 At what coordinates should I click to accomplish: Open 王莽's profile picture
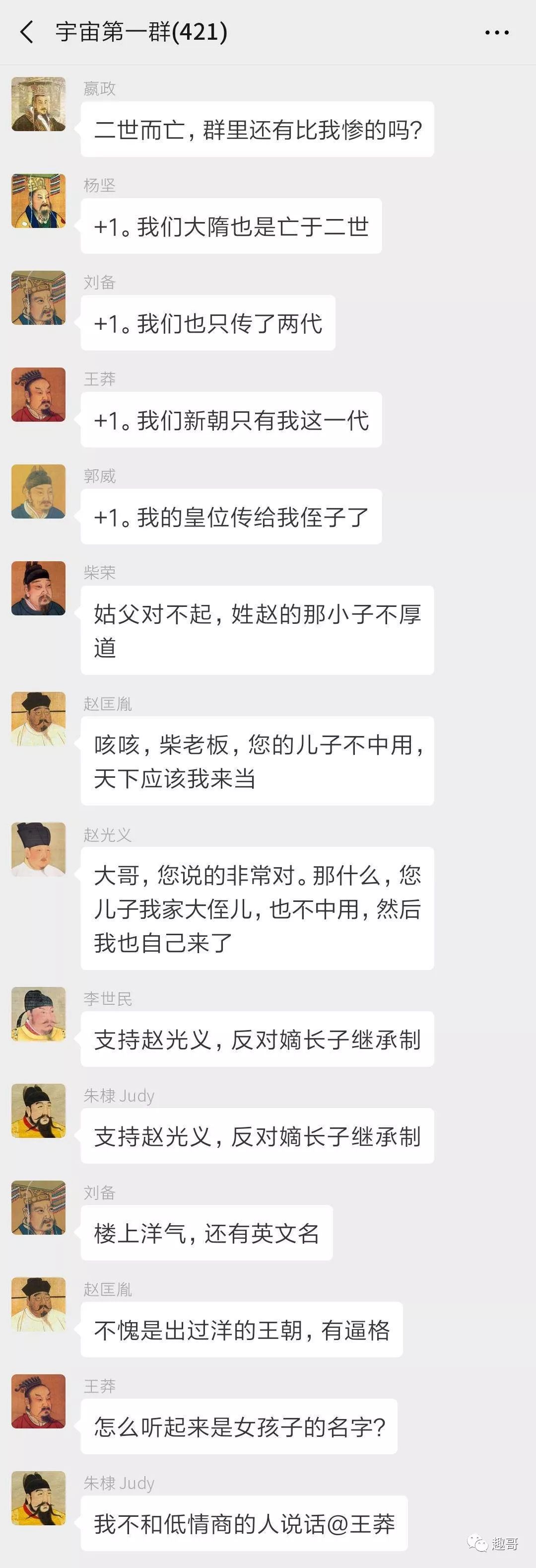click(38, 394)
